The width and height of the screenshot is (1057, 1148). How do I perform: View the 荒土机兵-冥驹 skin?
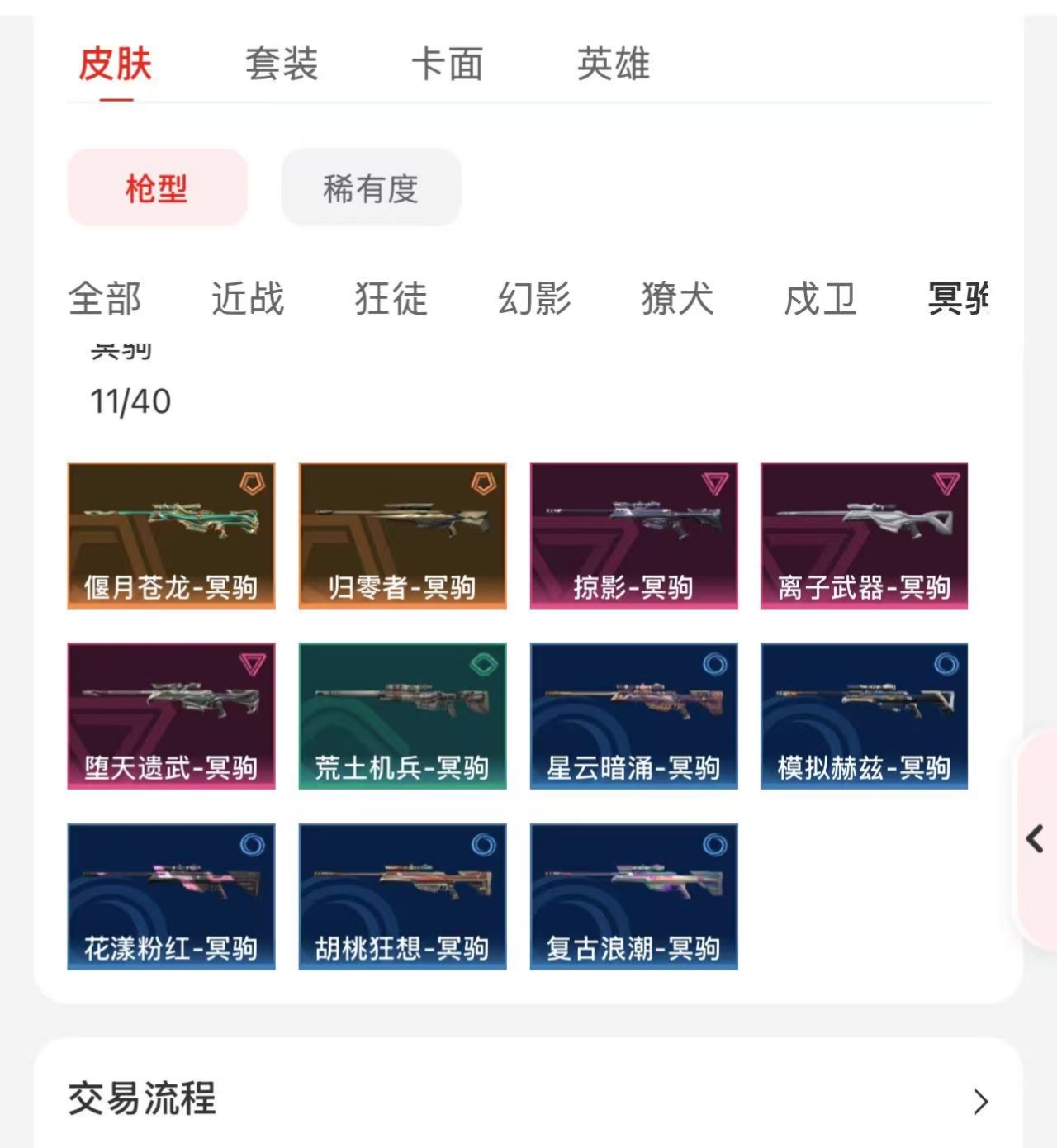[x=402, y=715]
